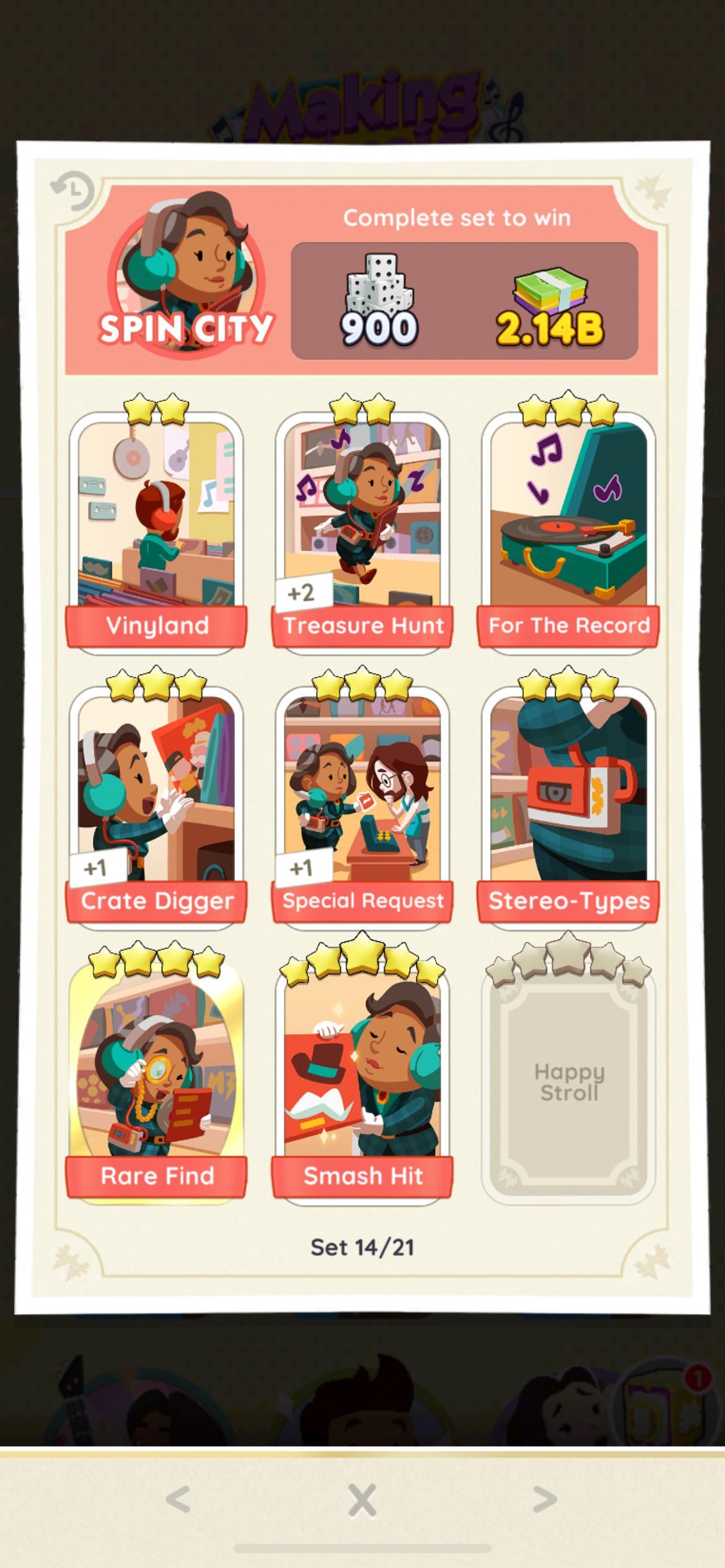Open the Crate Digger sticker card
The height and width of the screenshot is (1568, 725).
156,799
